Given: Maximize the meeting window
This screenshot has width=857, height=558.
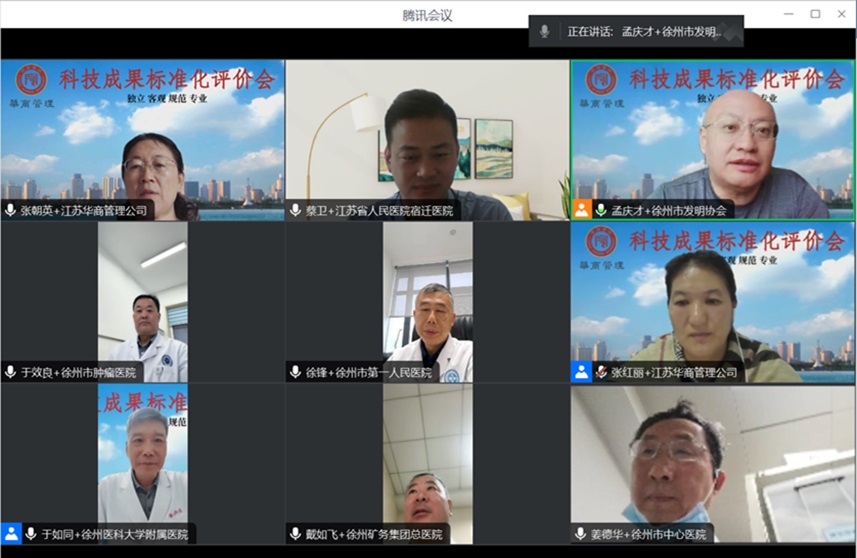Looking at the screenshot, I should (815, 13).
